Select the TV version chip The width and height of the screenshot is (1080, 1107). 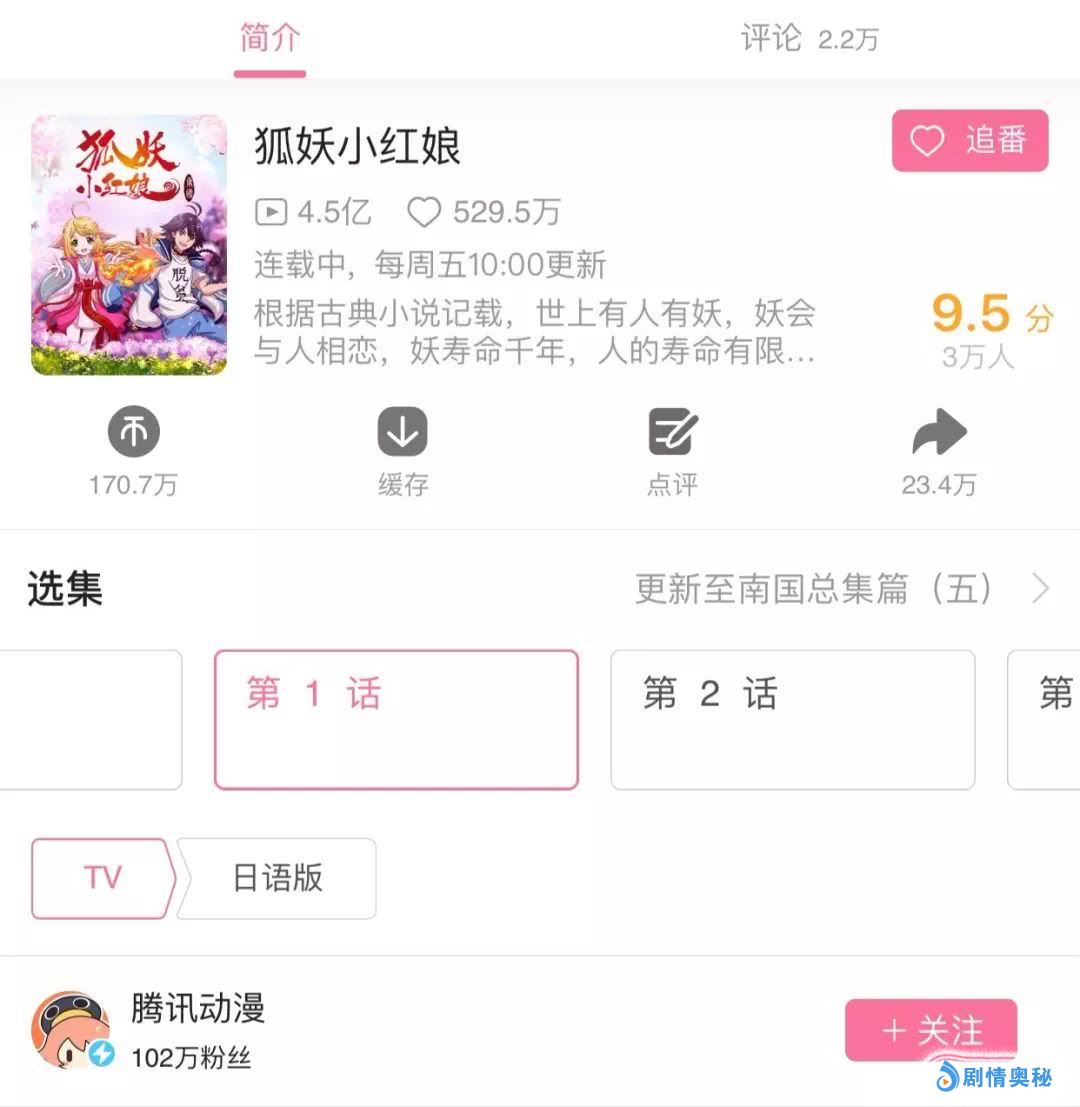102,878
